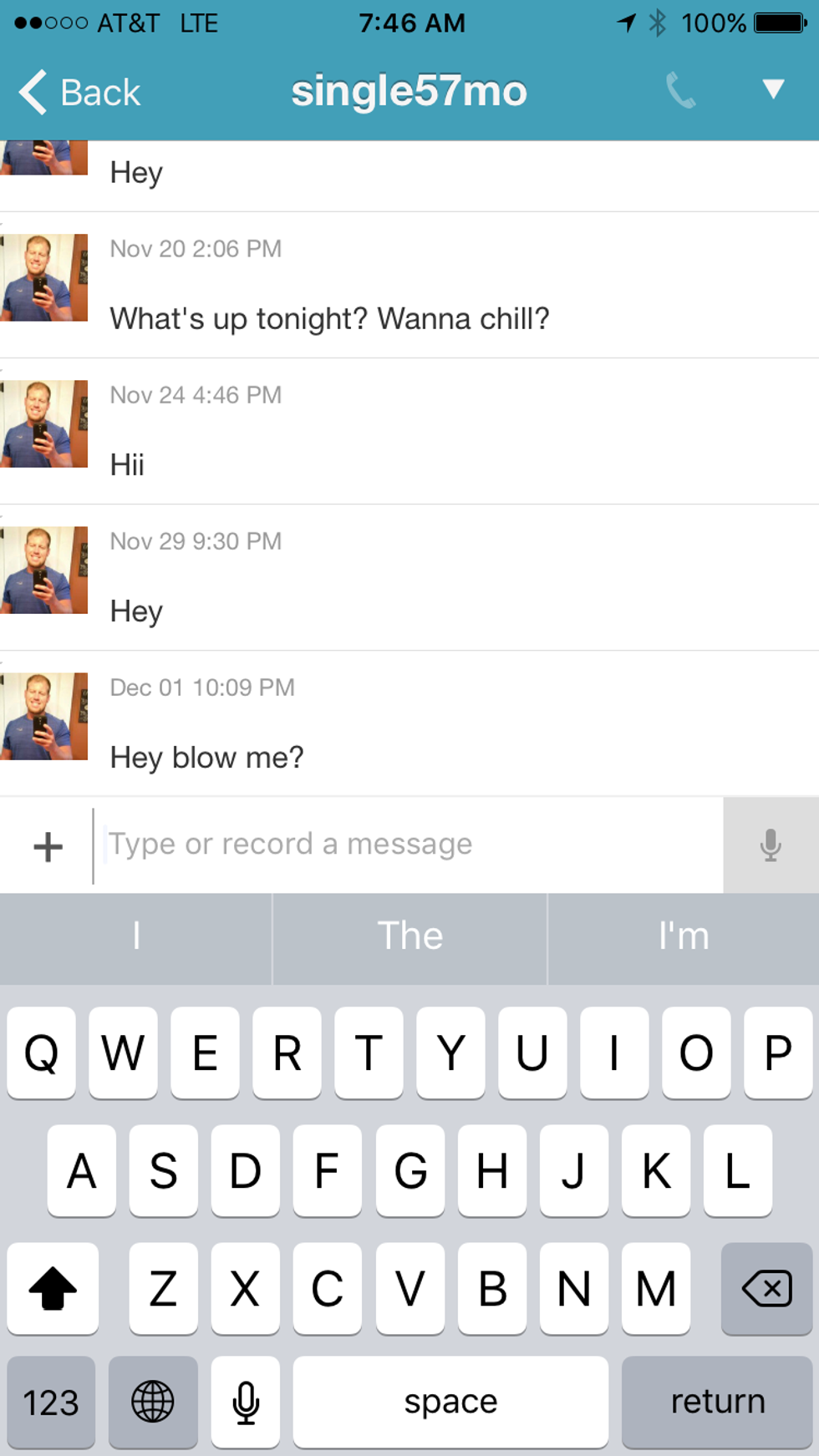
Task: Tap the backspace key
Action: coord(766,1288)
